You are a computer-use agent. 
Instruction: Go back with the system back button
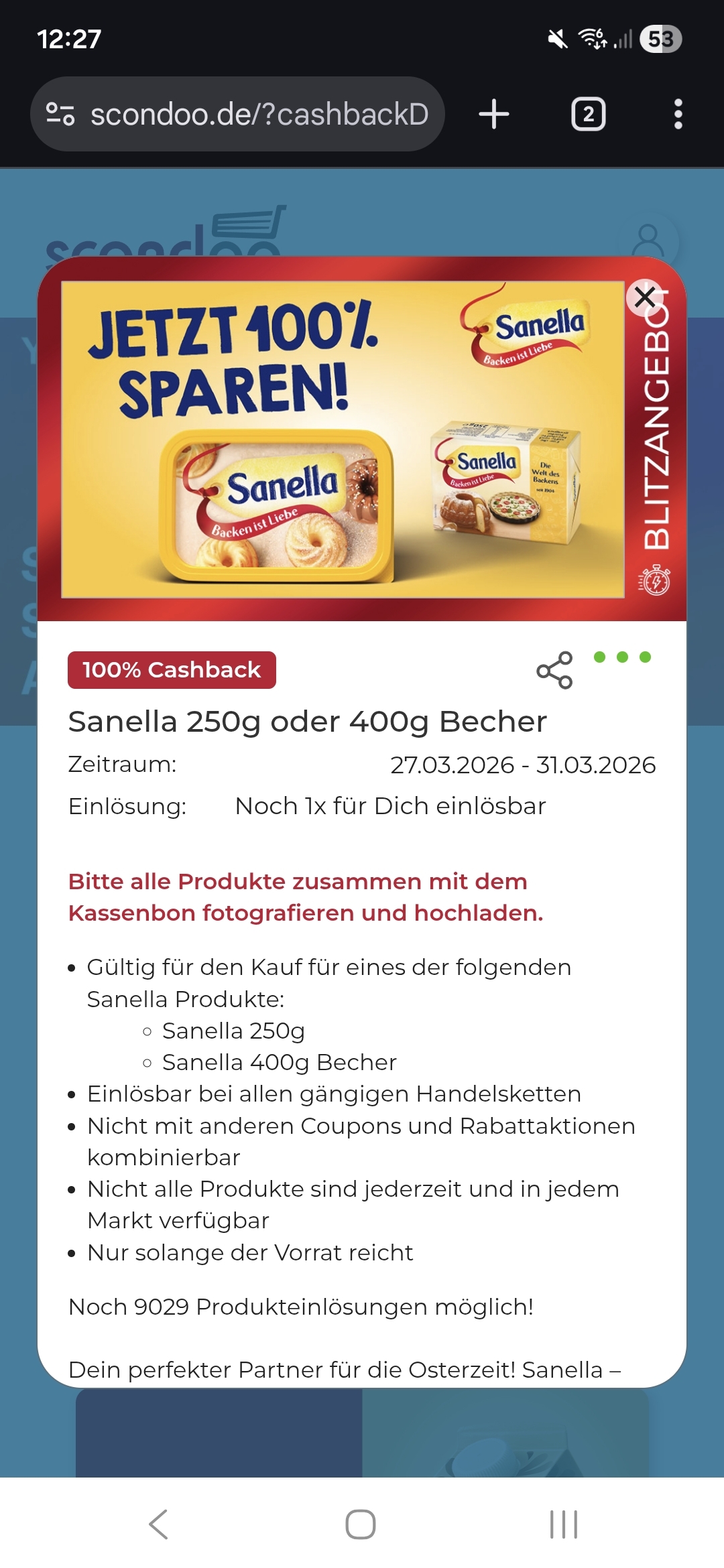(x=159, y=1524)
